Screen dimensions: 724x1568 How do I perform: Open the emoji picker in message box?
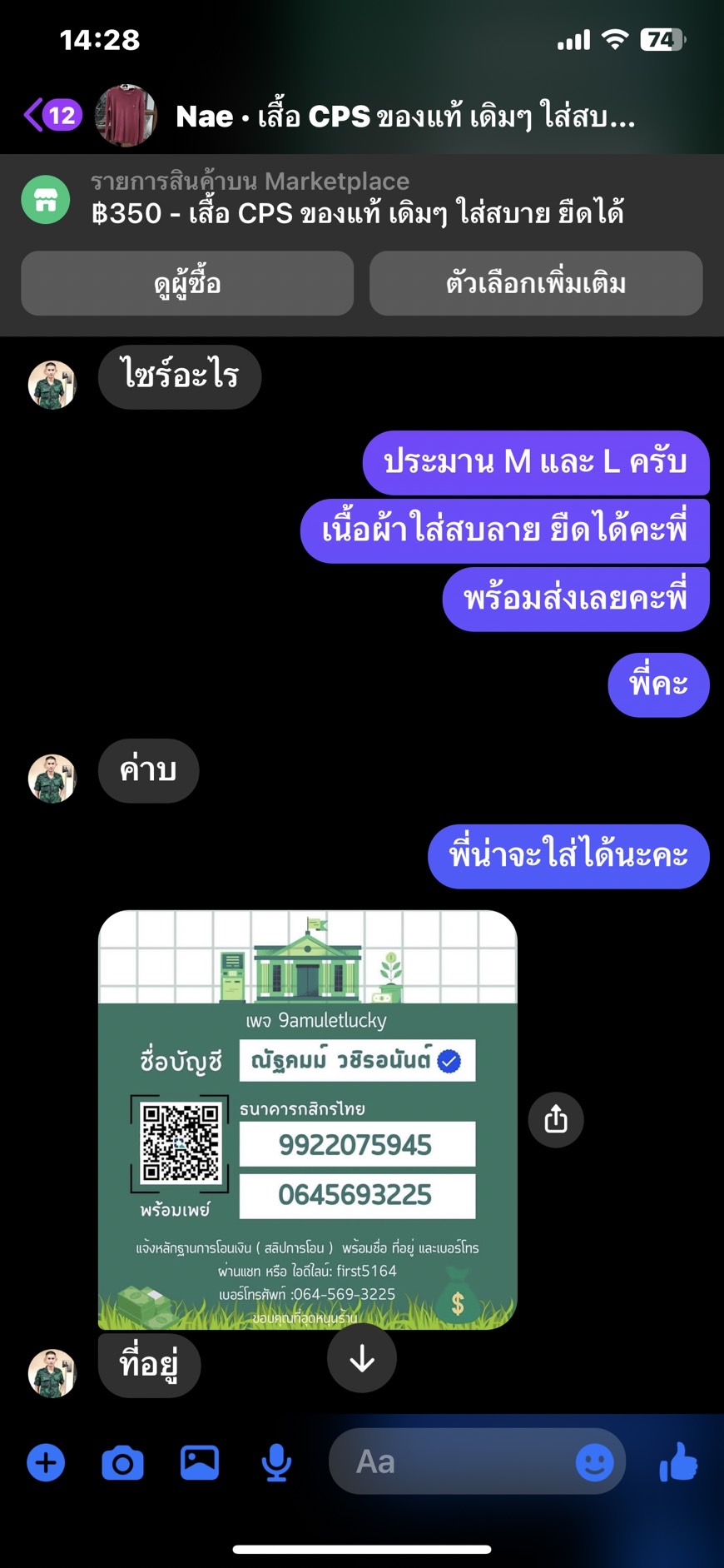pos(594,1462)
